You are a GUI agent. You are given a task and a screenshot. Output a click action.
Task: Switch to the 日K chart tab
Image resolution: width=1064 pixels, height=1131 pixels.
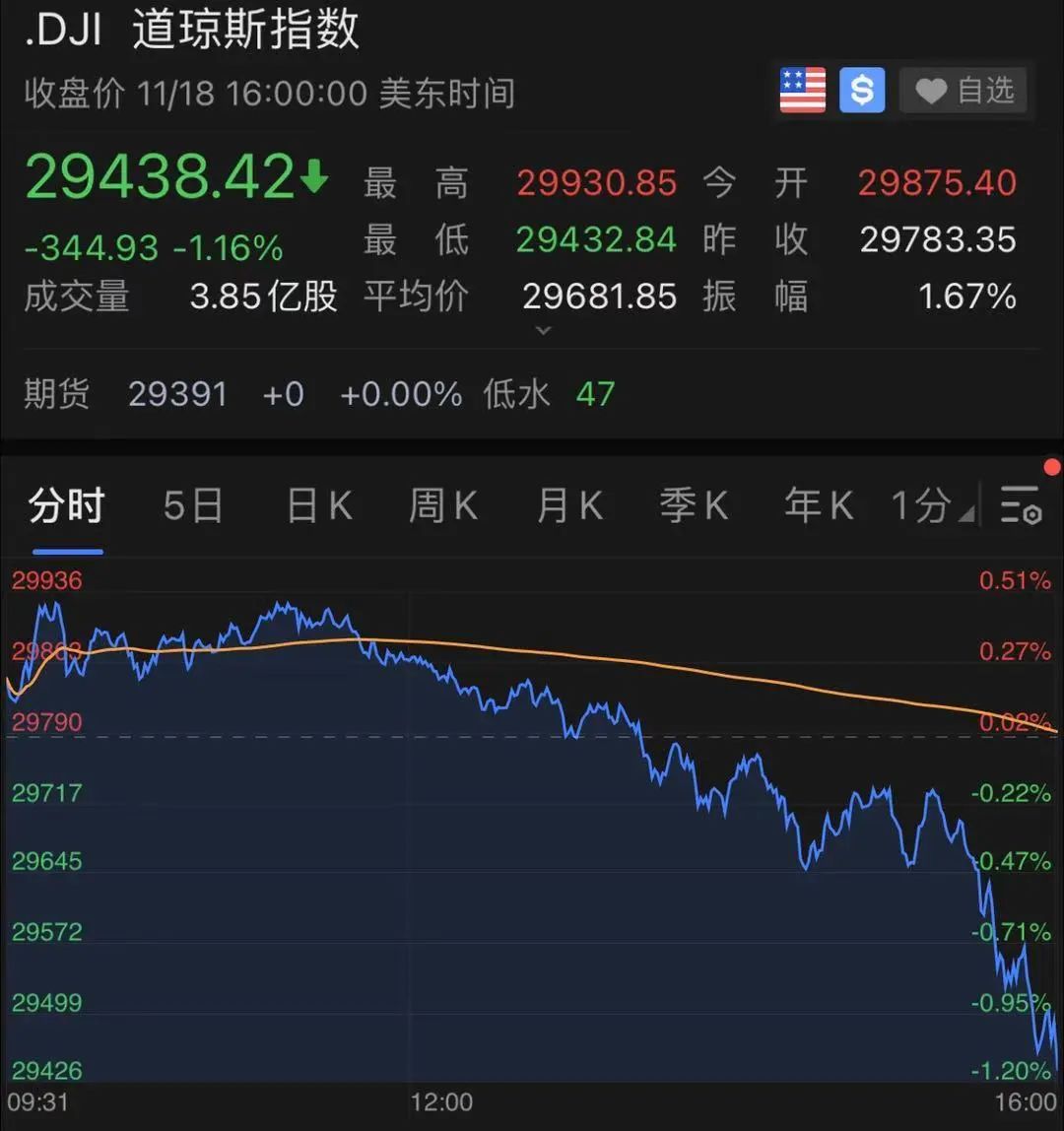[318, 506]
